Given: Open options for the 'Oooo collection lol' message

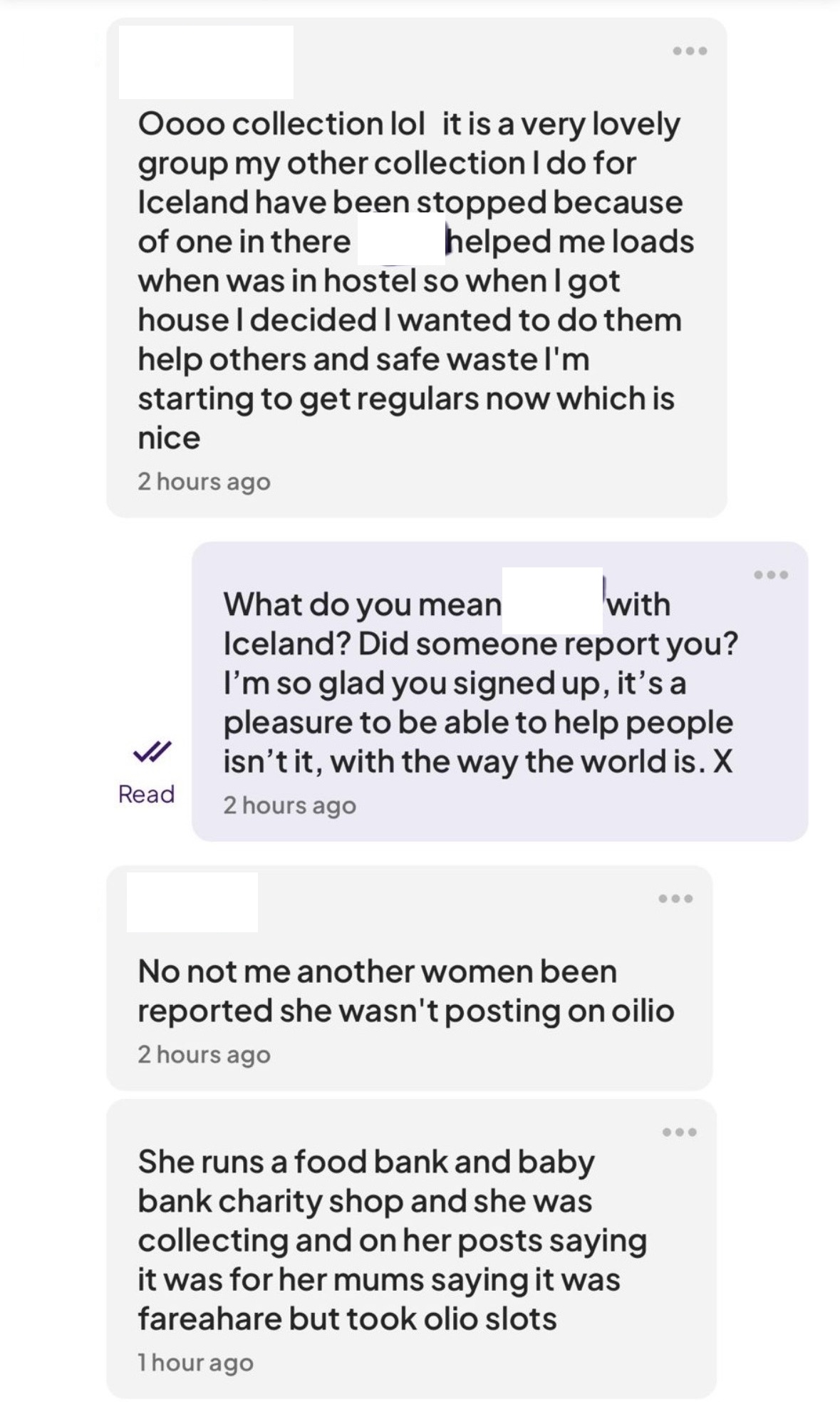Looking at the screenshot, I should click(x=690, y=51).
